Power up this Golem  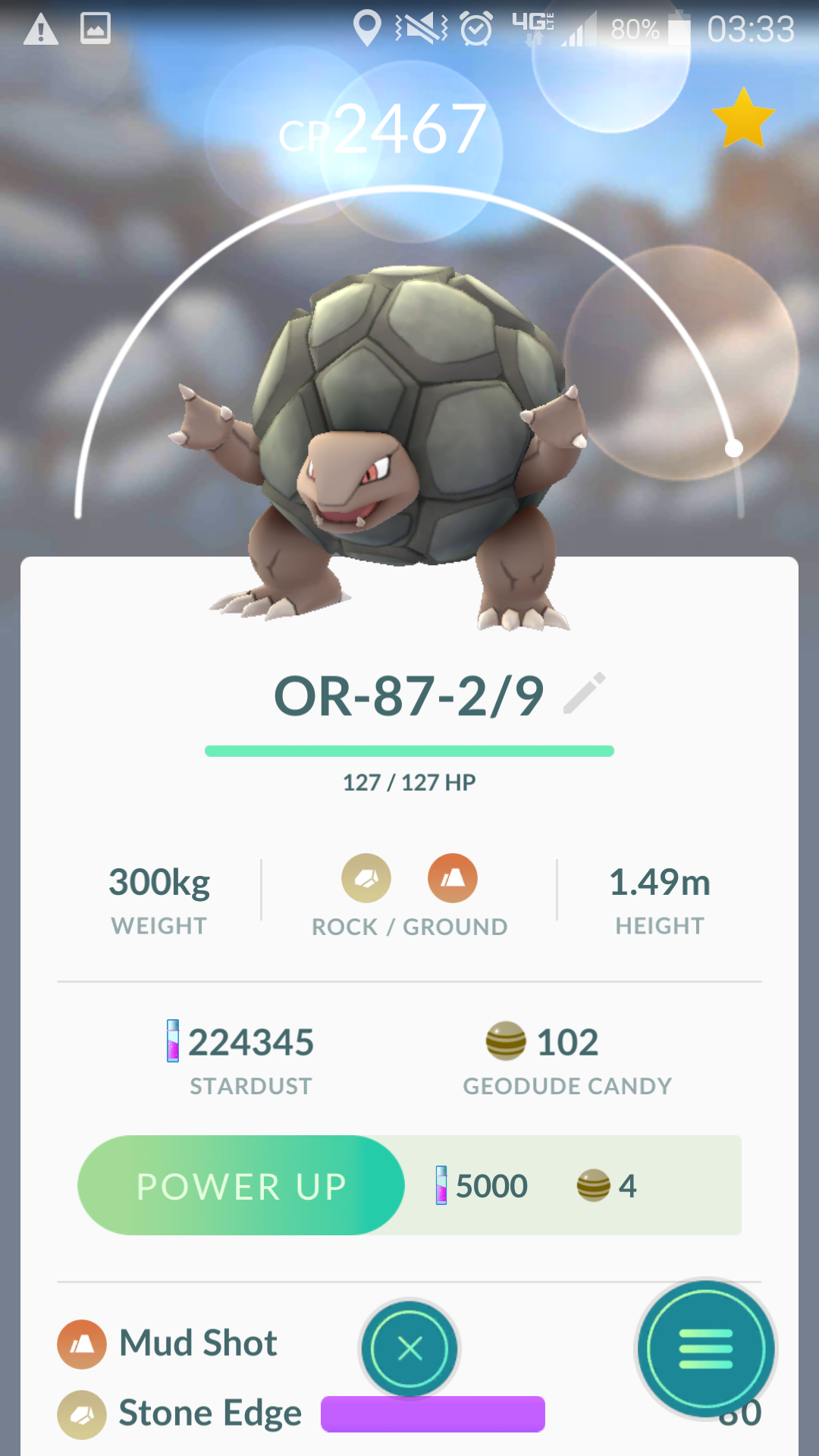(x=241, y=1185)
